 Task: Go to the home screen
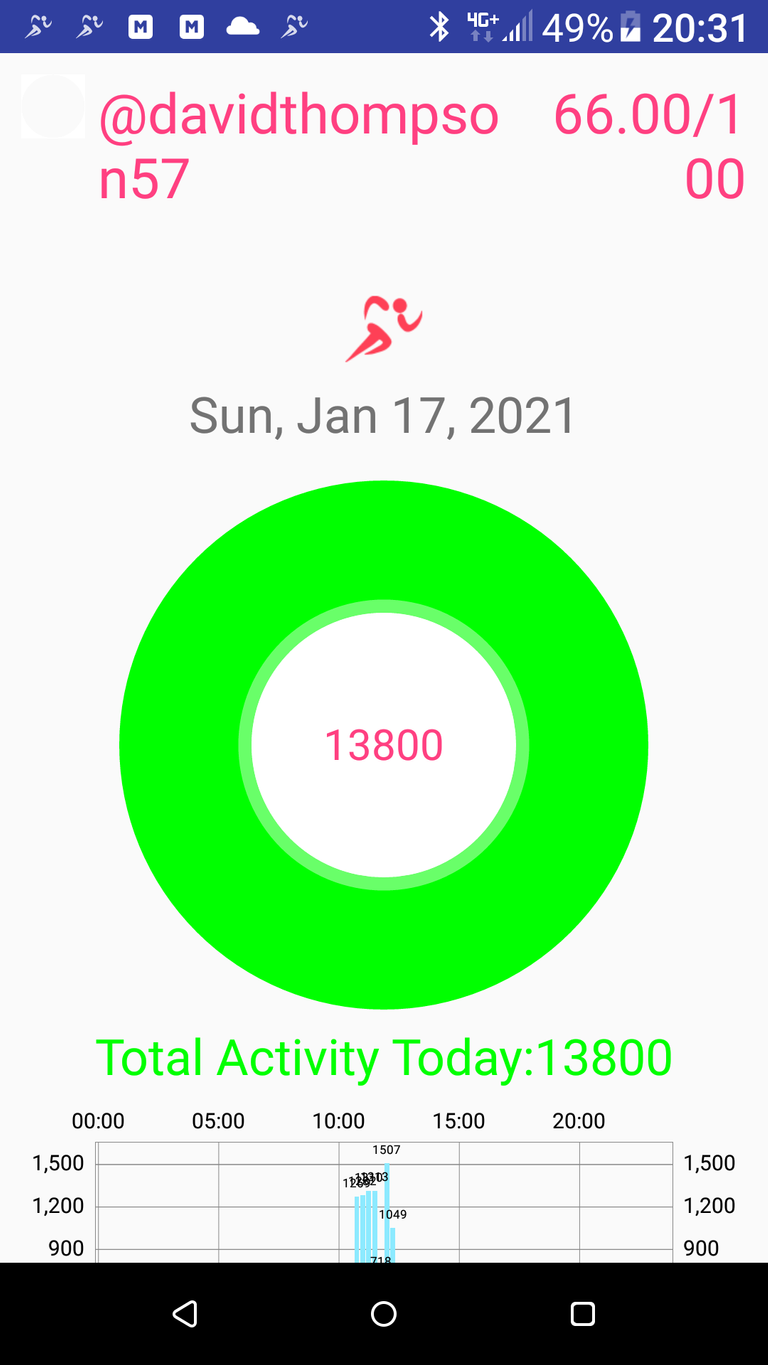point(384,1313)
